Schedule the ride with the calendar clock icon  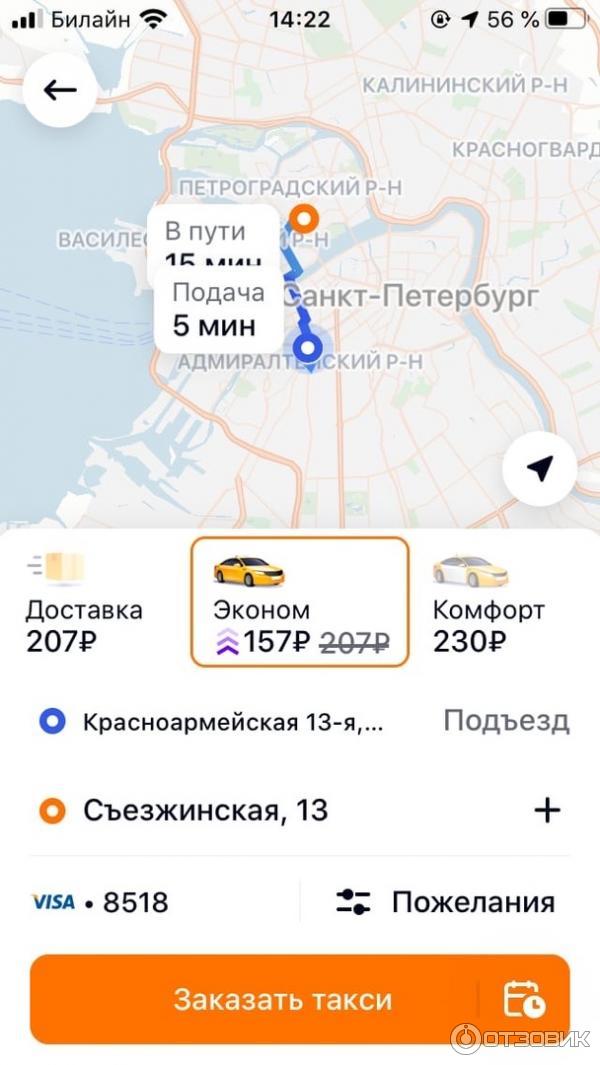524,999
